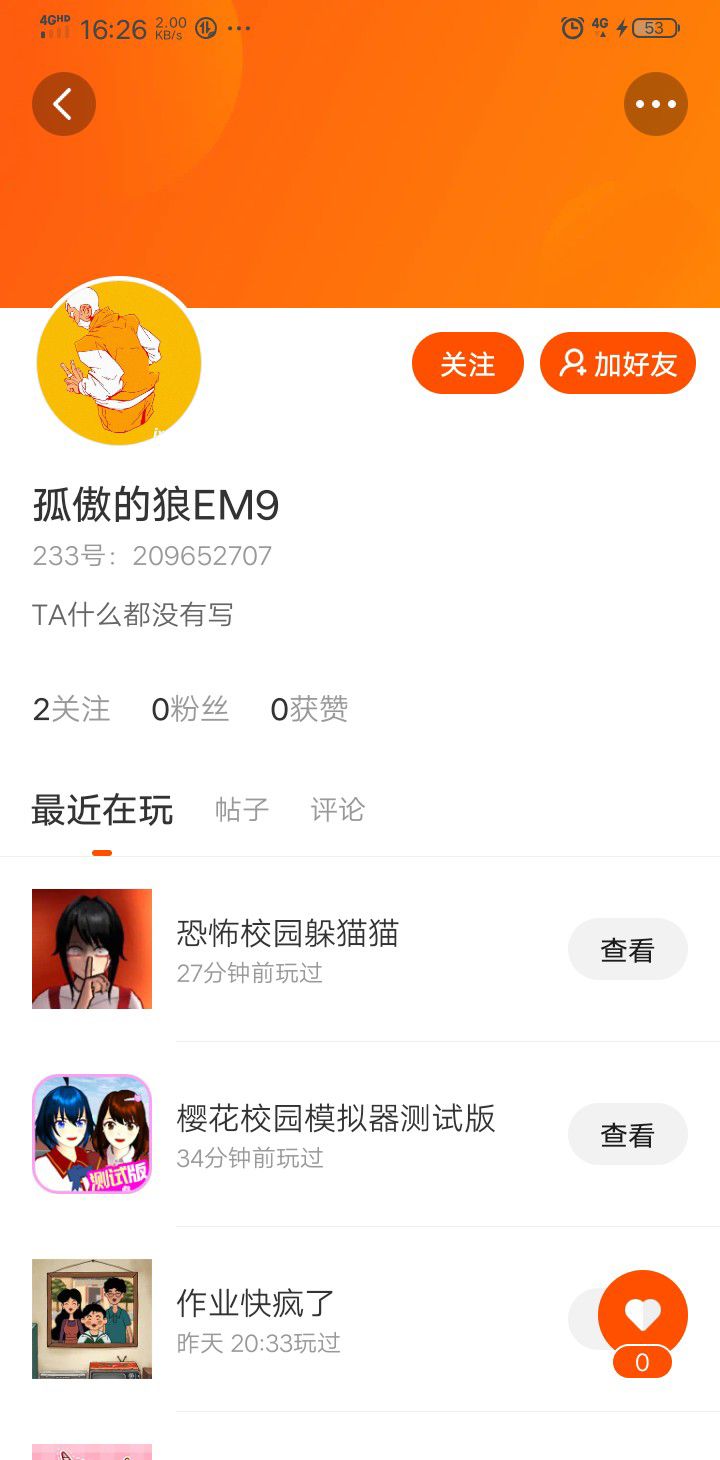Viewport: 720px width, 1460px height.
Task: Go back using the arrow icon
Action: [64, 104]
